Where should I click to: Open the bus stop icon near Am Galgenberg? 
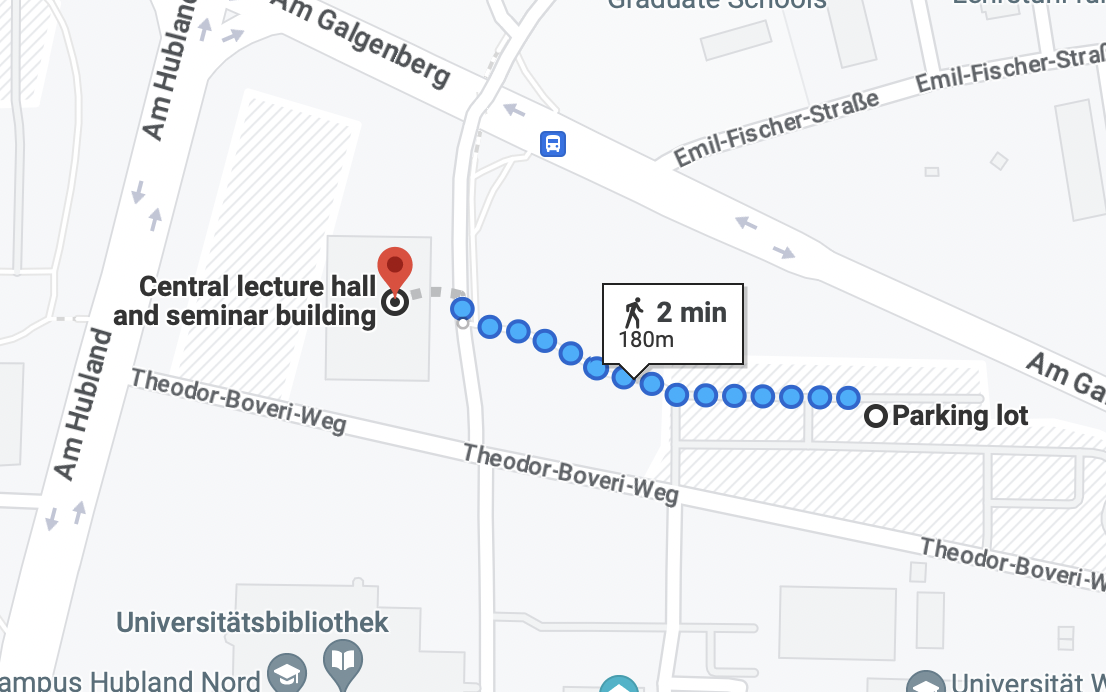click(x=553, y=144)
